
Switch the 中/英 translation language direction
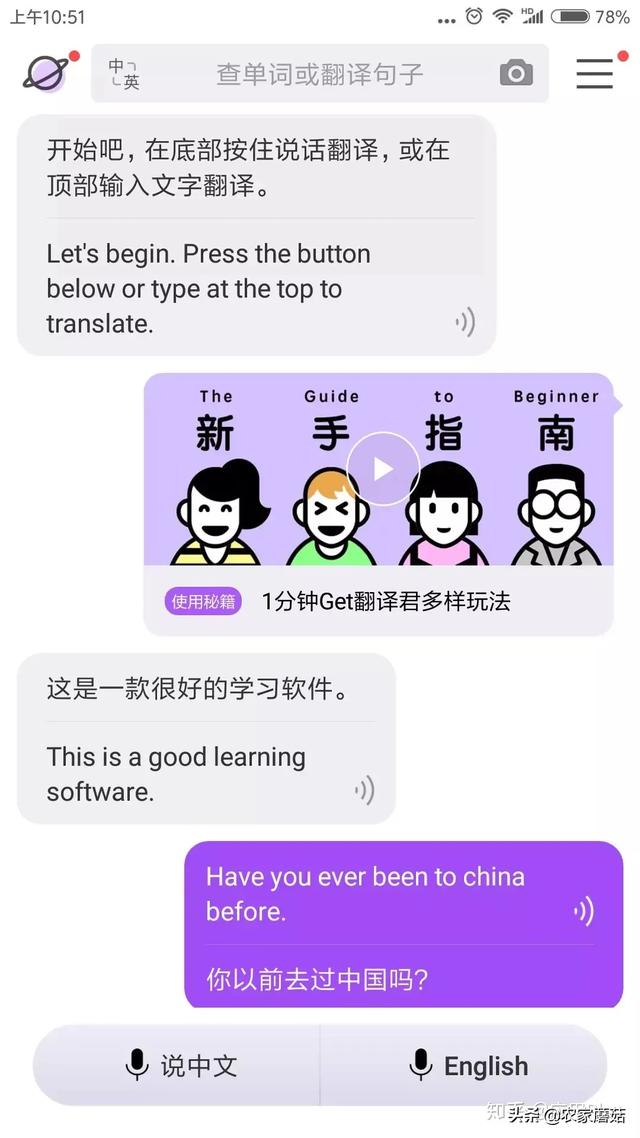pos(124,73)
